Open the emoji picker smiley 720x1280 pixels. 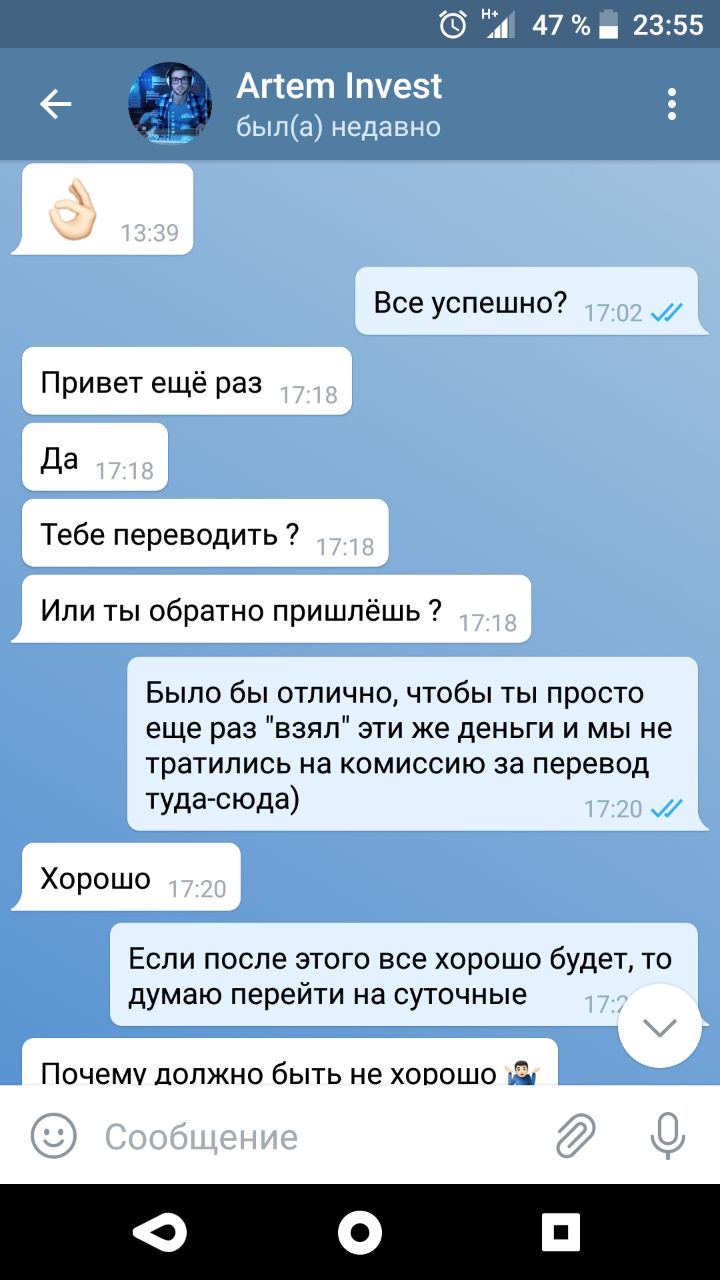tap(54, 1136)
